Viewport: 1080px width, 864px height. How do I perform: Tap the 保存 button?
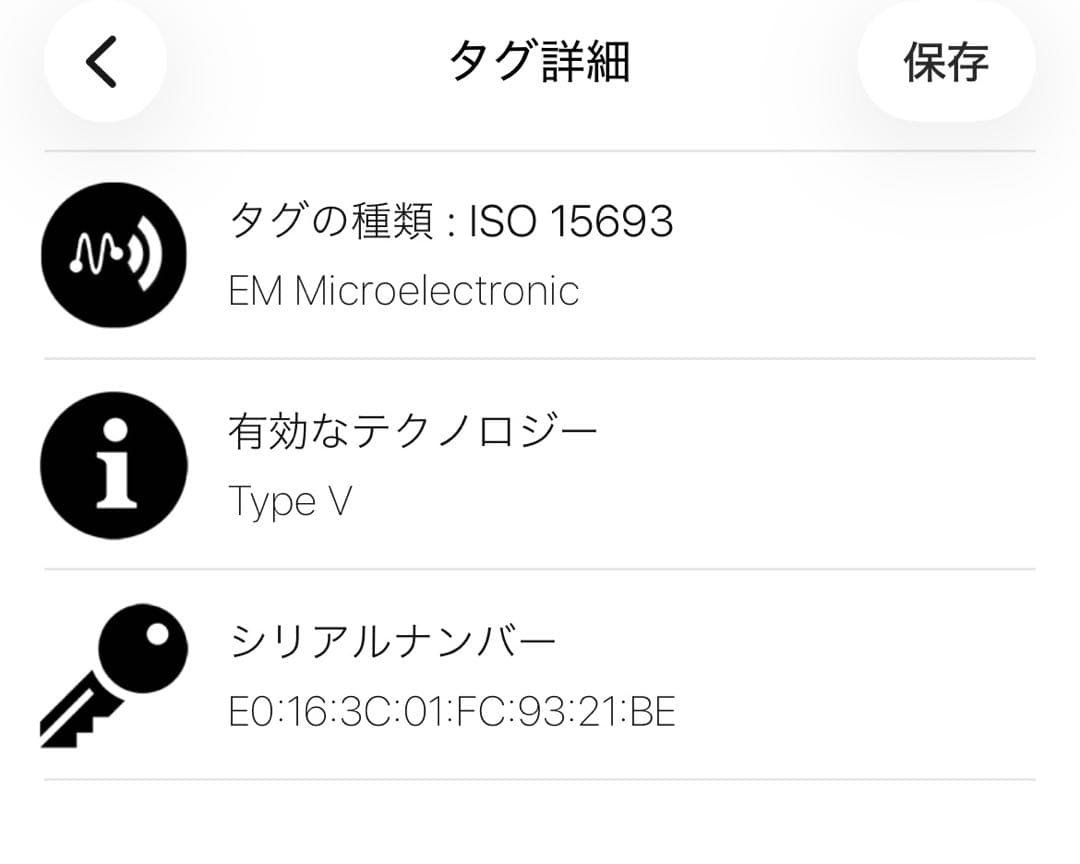coord(945,62)
